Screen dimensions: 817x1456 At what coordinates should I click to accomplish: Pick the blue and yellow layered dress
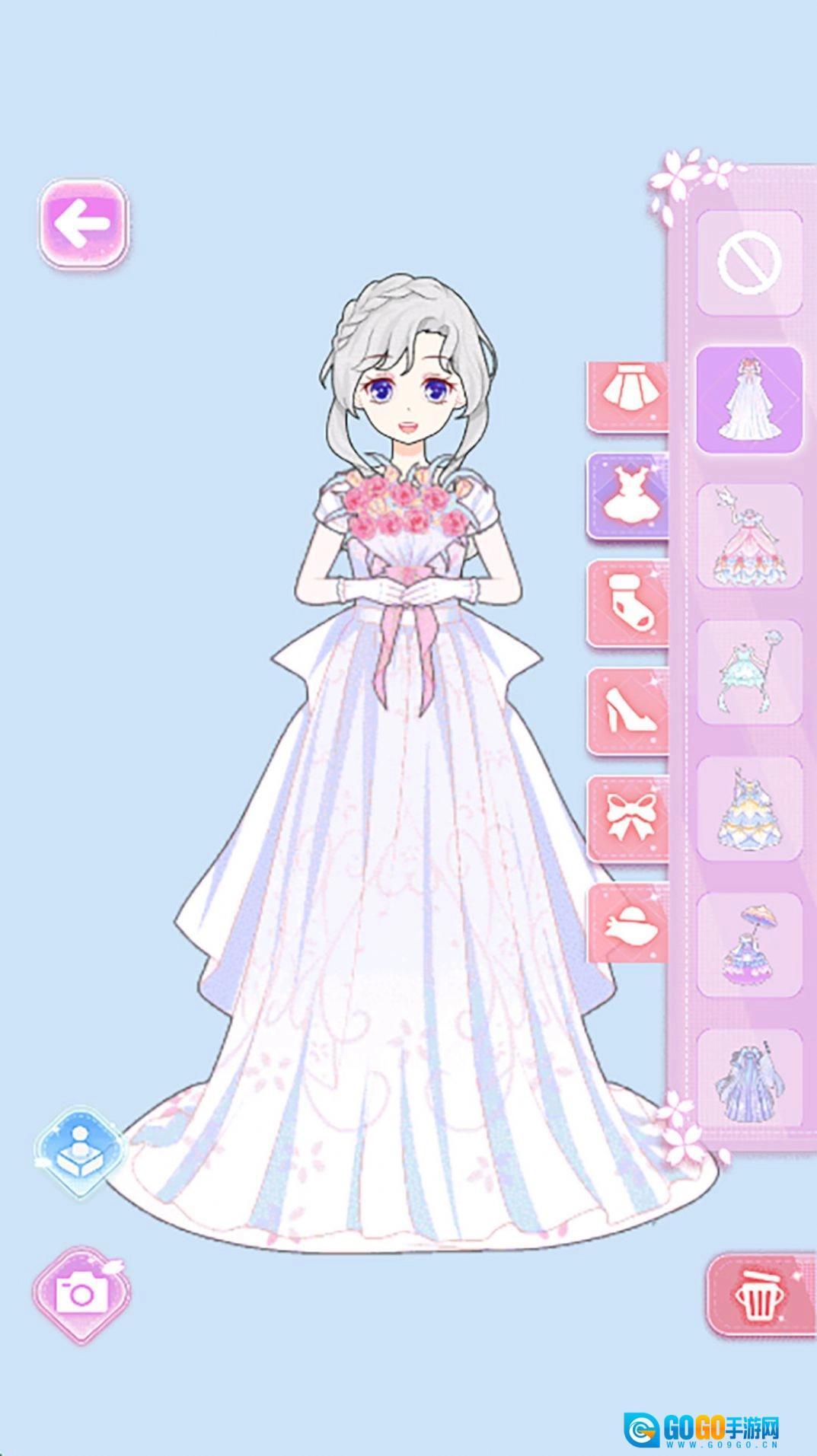pyautogui.click(x=749, y=808)
